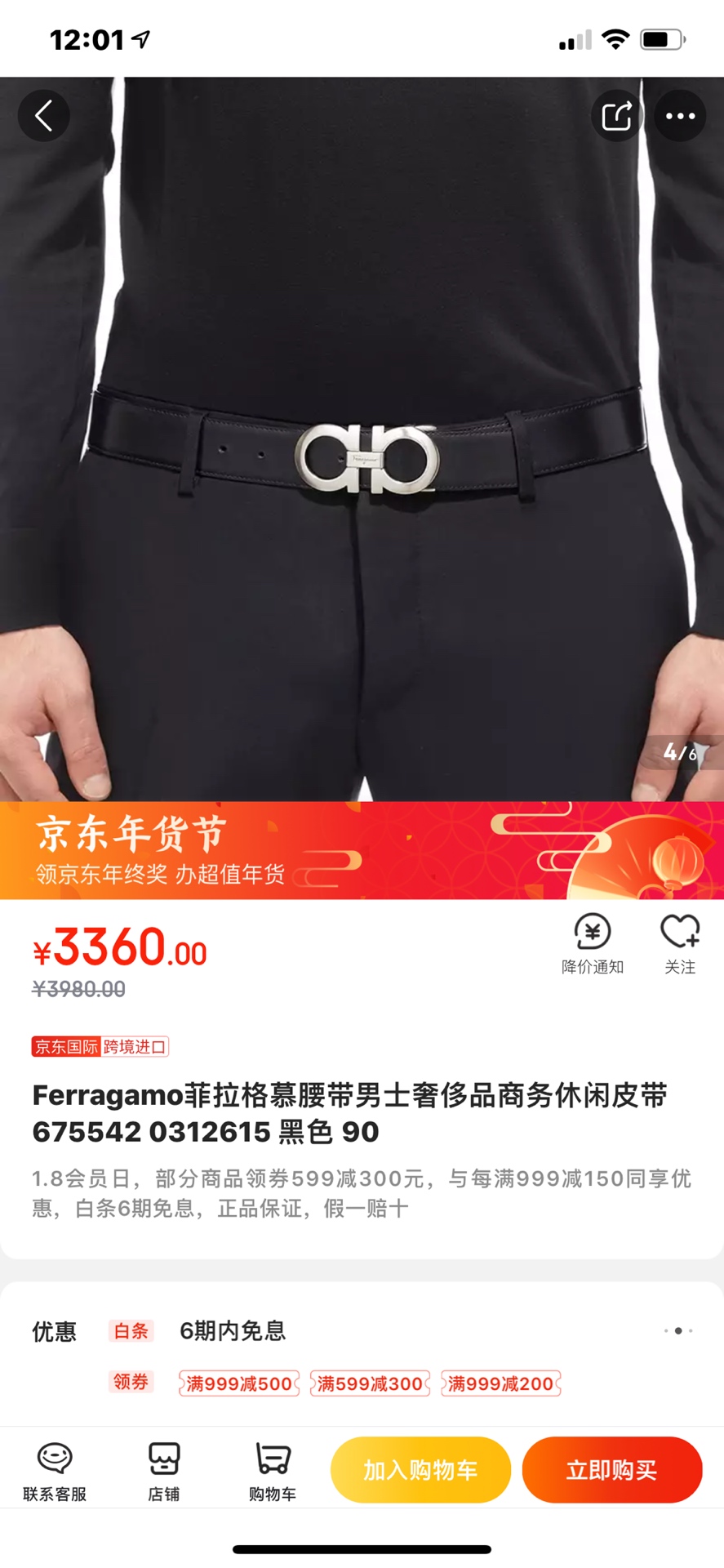This screenshot has width=724, height=1568.
Task: Buy now with 立即购买
Action: tap(612, 1470)
